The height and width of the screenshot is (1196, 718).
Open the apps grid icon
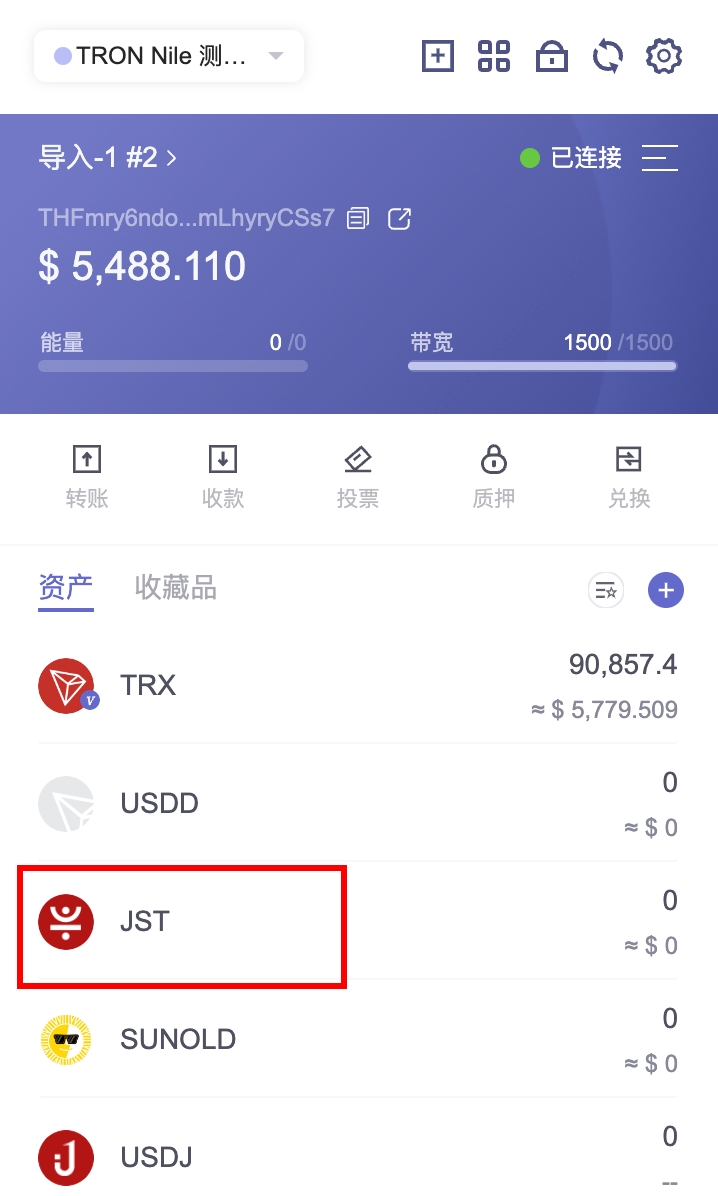click(494, 56)
